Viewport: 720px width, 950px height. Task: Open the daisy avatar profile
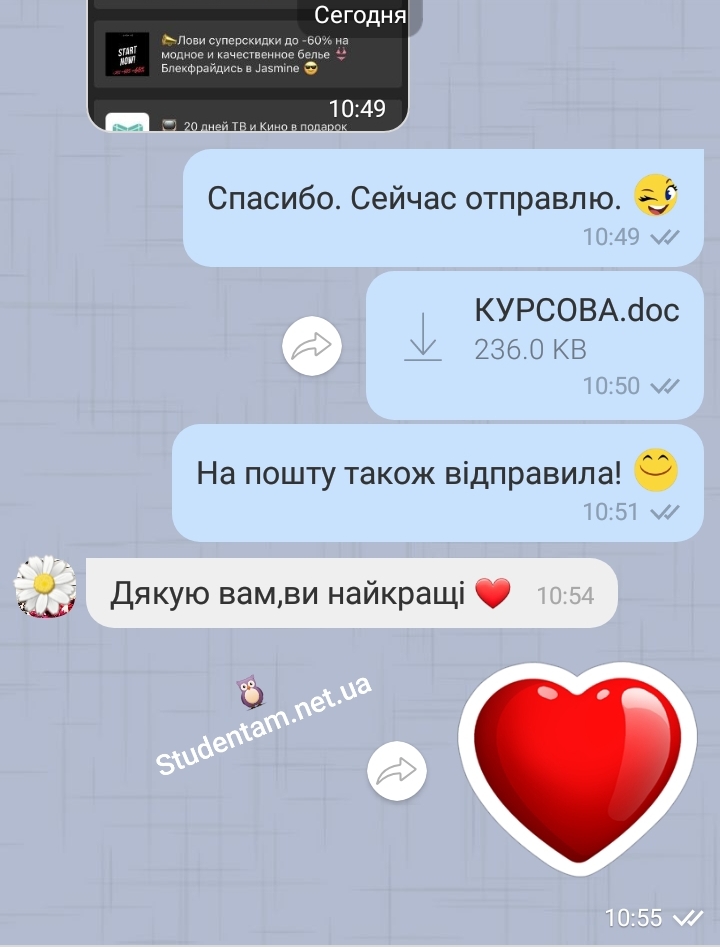coord(45,587)
